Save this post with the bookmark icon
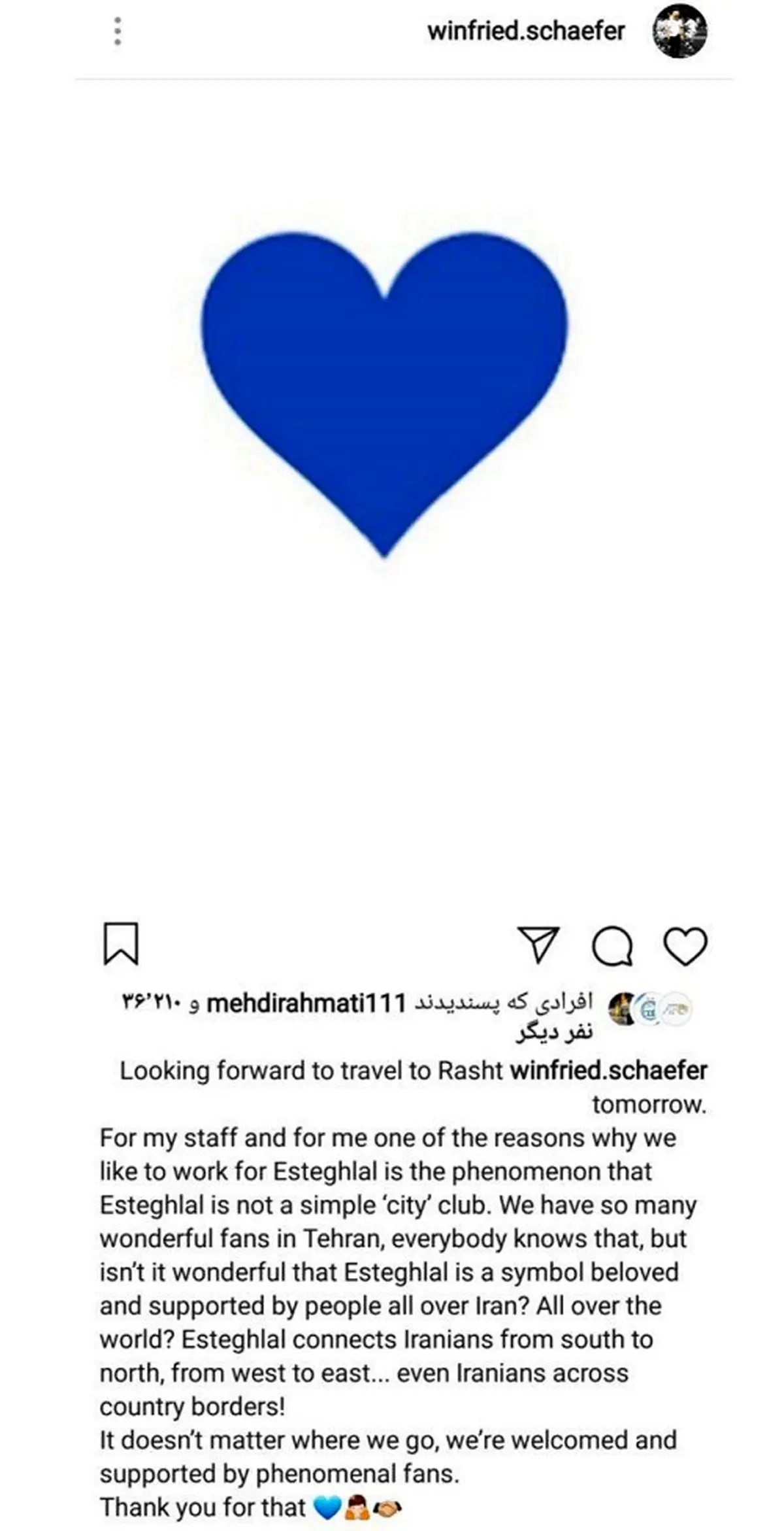The height and width of the screenshot is (1531, 784). [121, 943]
